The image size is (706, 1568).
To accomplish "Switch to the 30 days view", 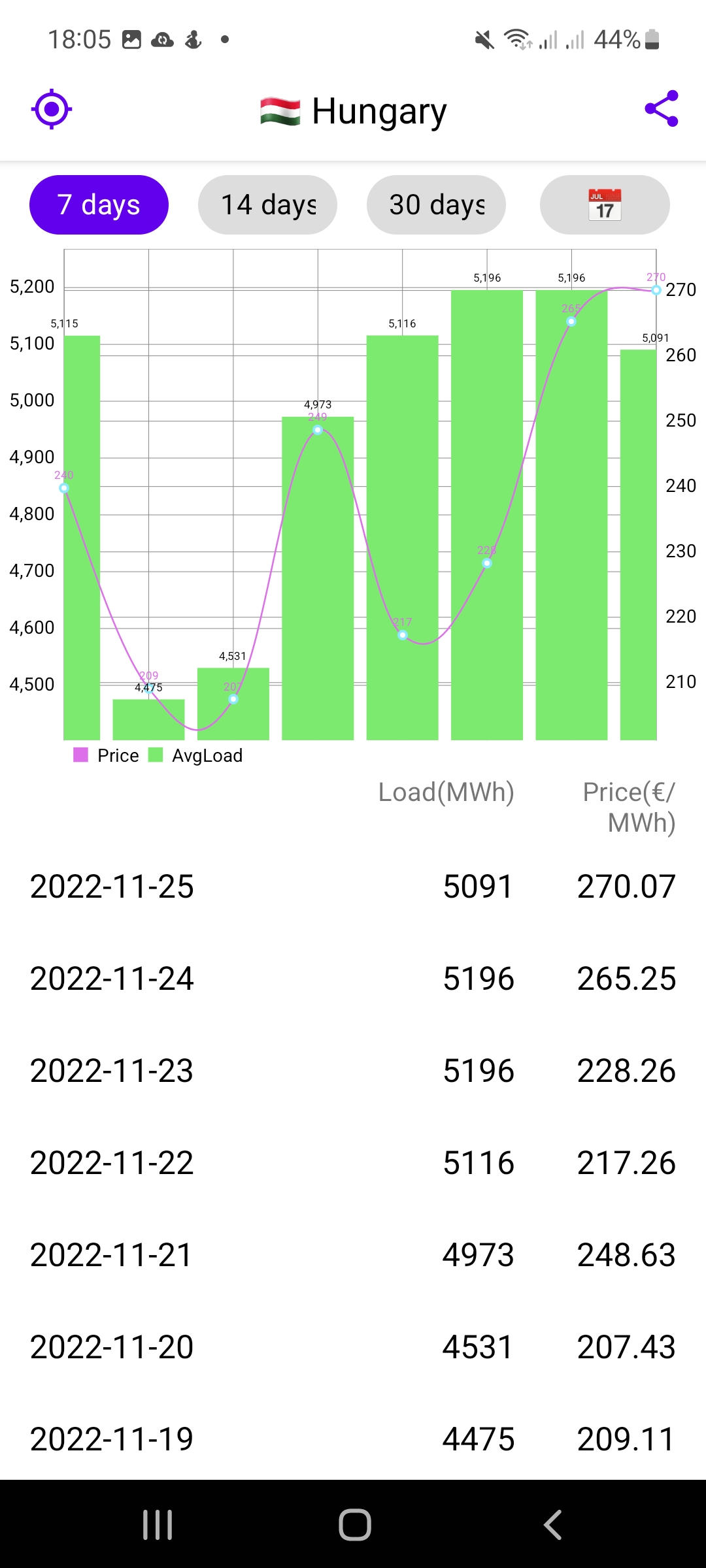I will click(436, 204).
